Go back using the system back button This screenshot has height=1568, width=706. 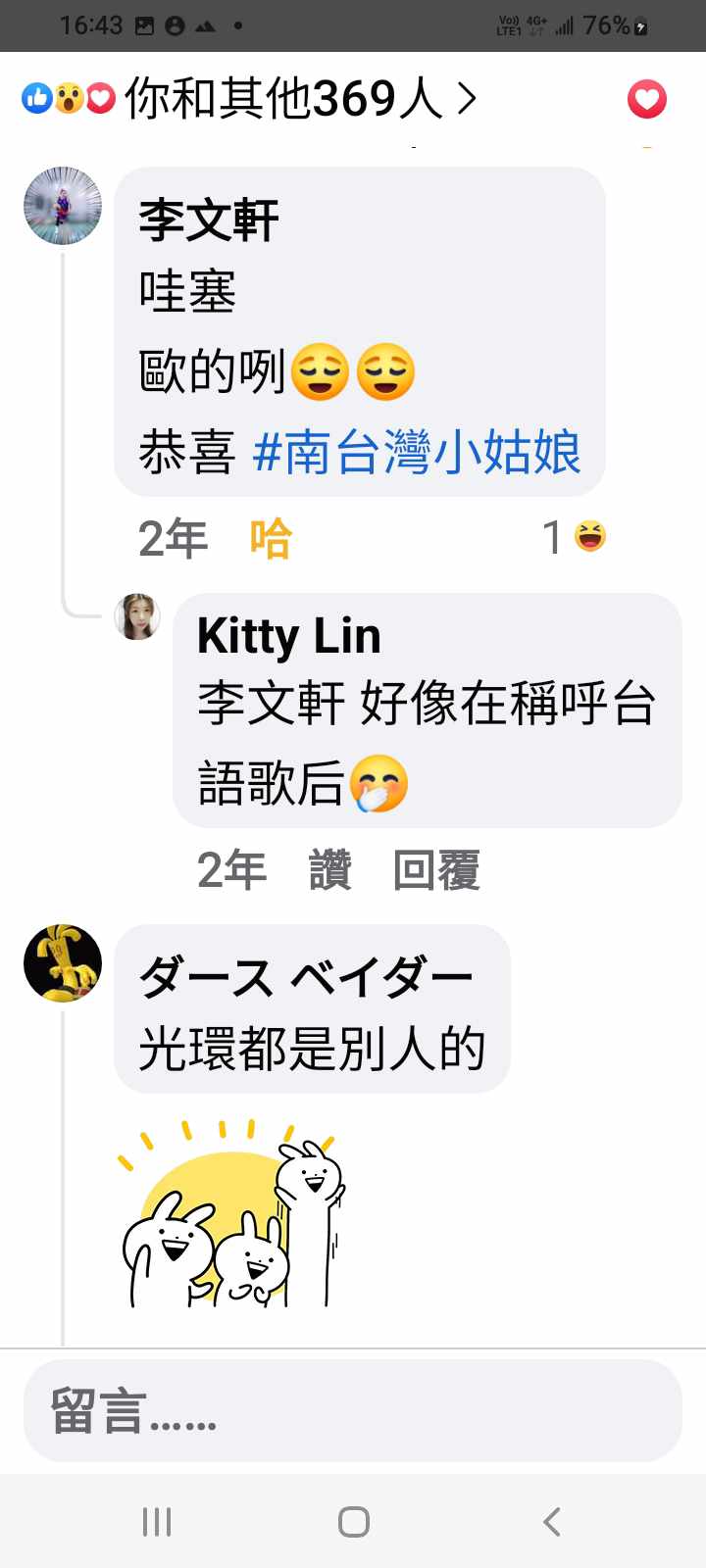pos(551,1521)
